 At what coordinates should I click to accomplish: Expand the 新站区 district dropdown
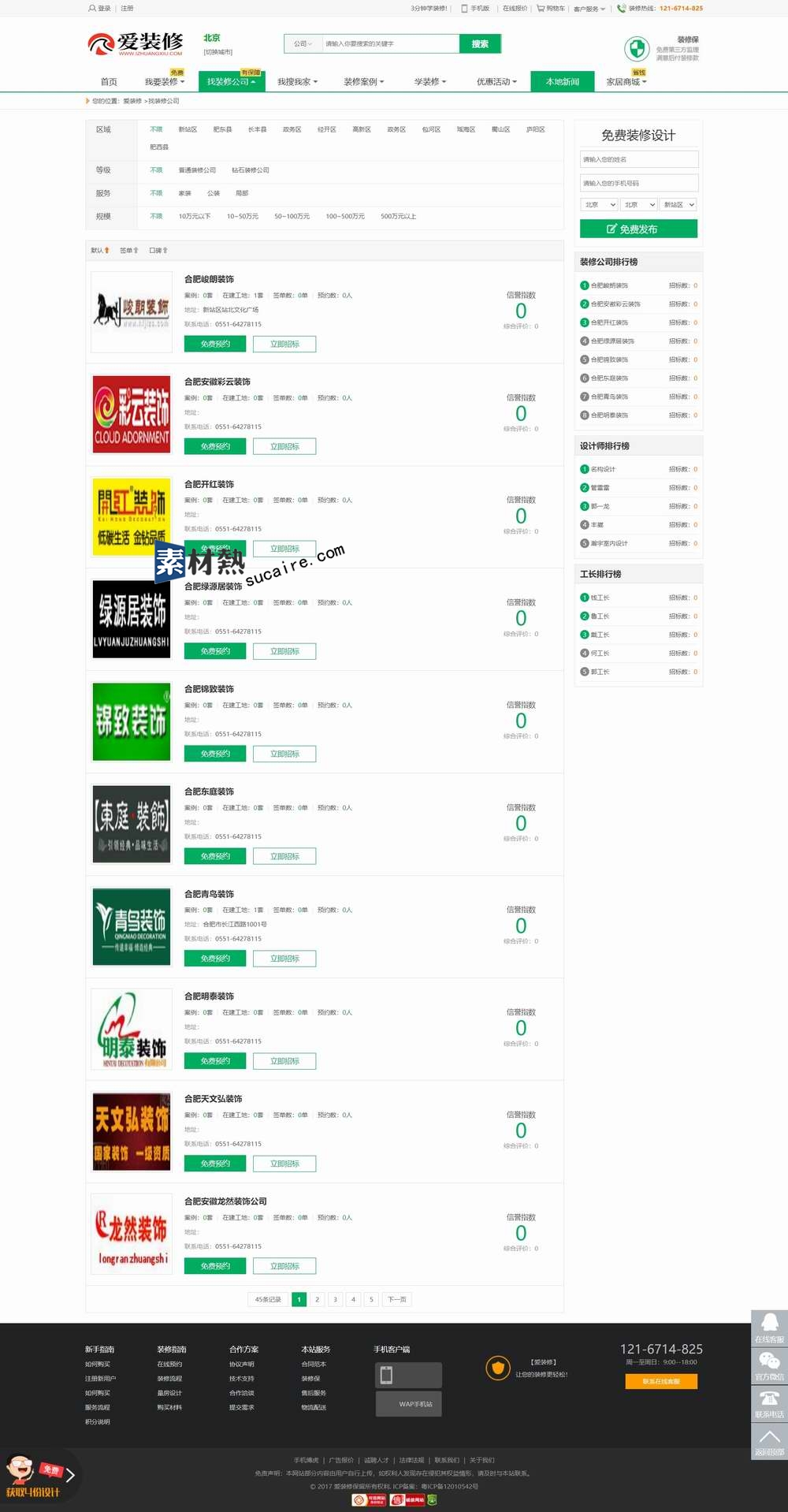pyautogui.click(x=678, y=205)
